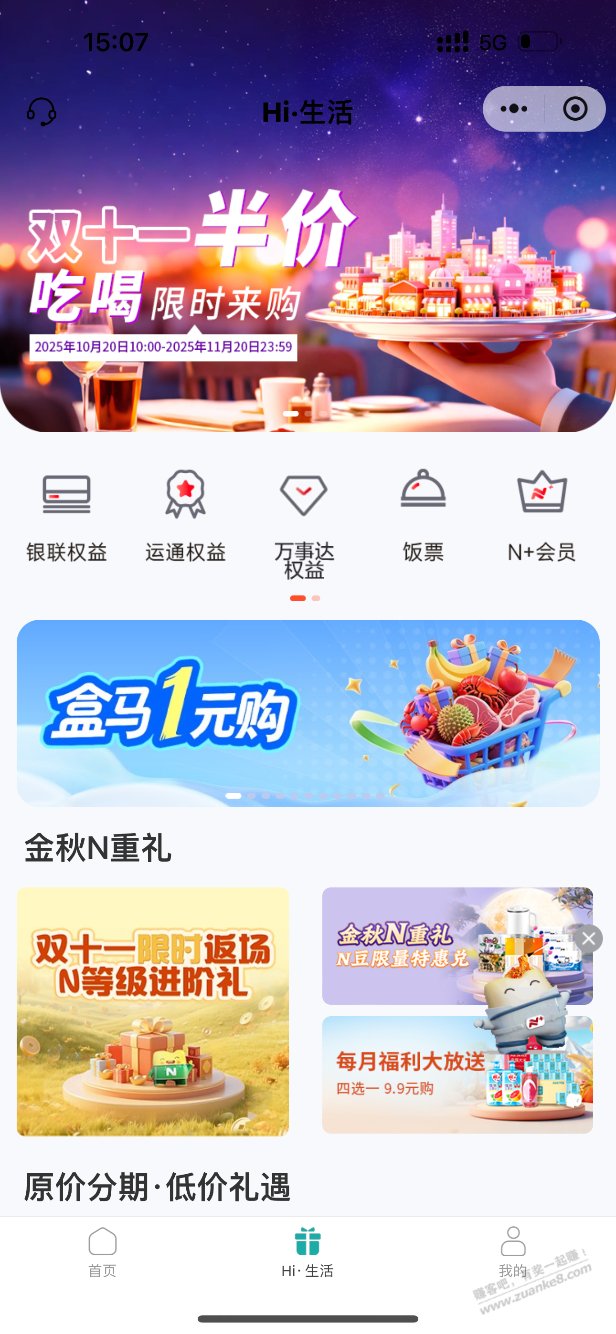
Task: Open the 盒马1元购 banner
Action: coord(308,713)
